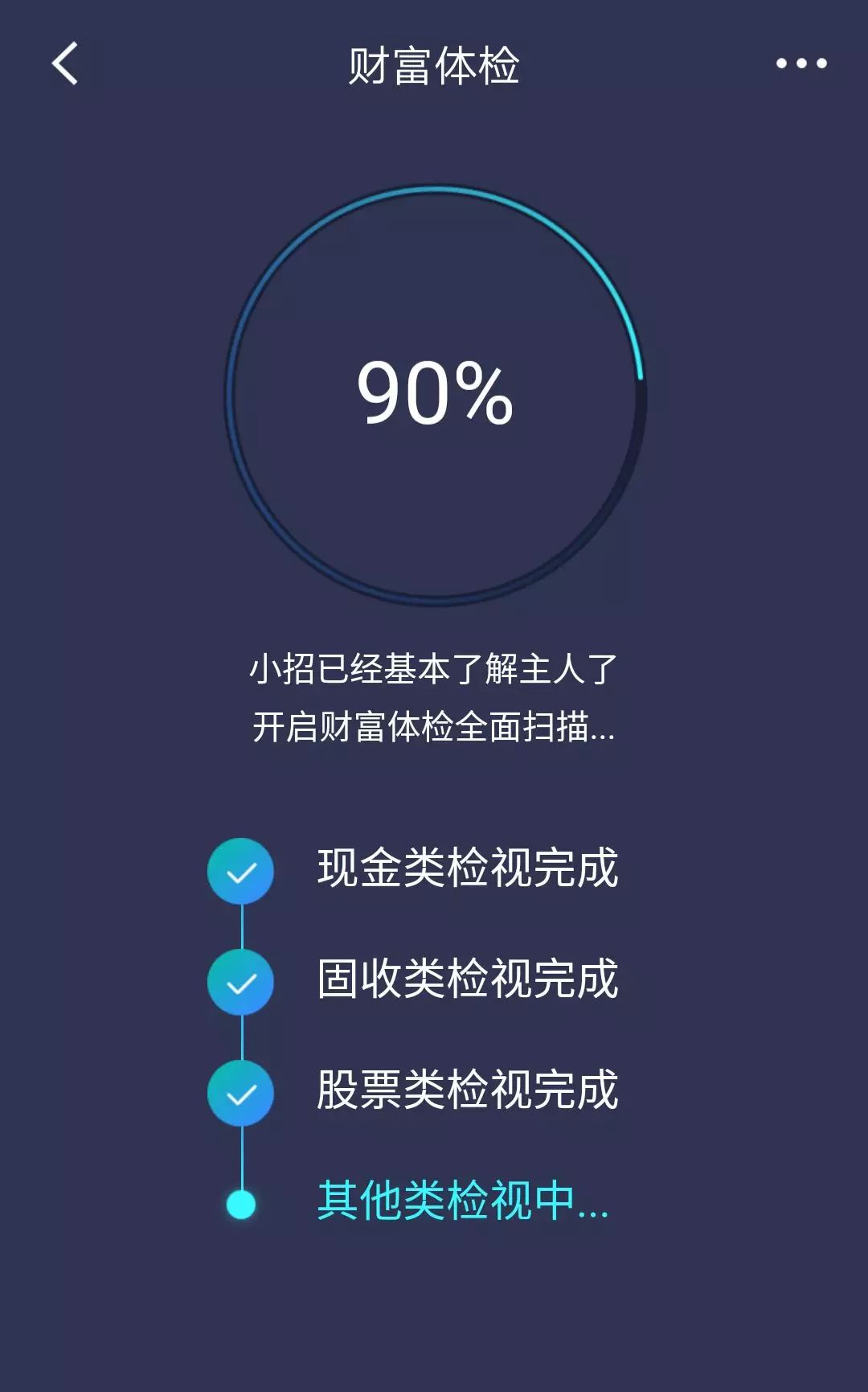Go back from the 财富体检 page
Viewport: 868px width, 1392px height.
tap(66, 64)
